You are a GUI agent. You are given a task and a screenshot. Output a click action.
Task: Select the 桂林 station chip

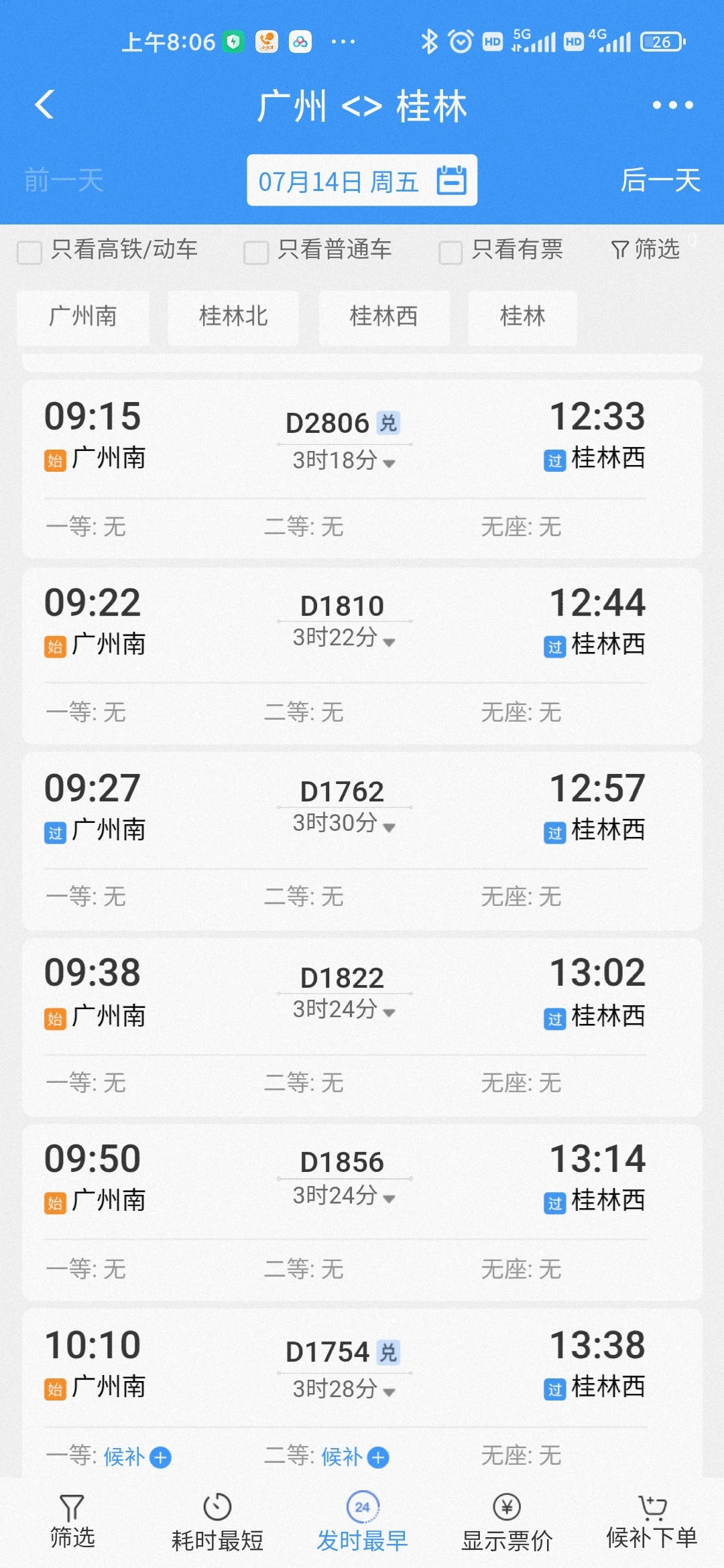(x=522, y=316)
